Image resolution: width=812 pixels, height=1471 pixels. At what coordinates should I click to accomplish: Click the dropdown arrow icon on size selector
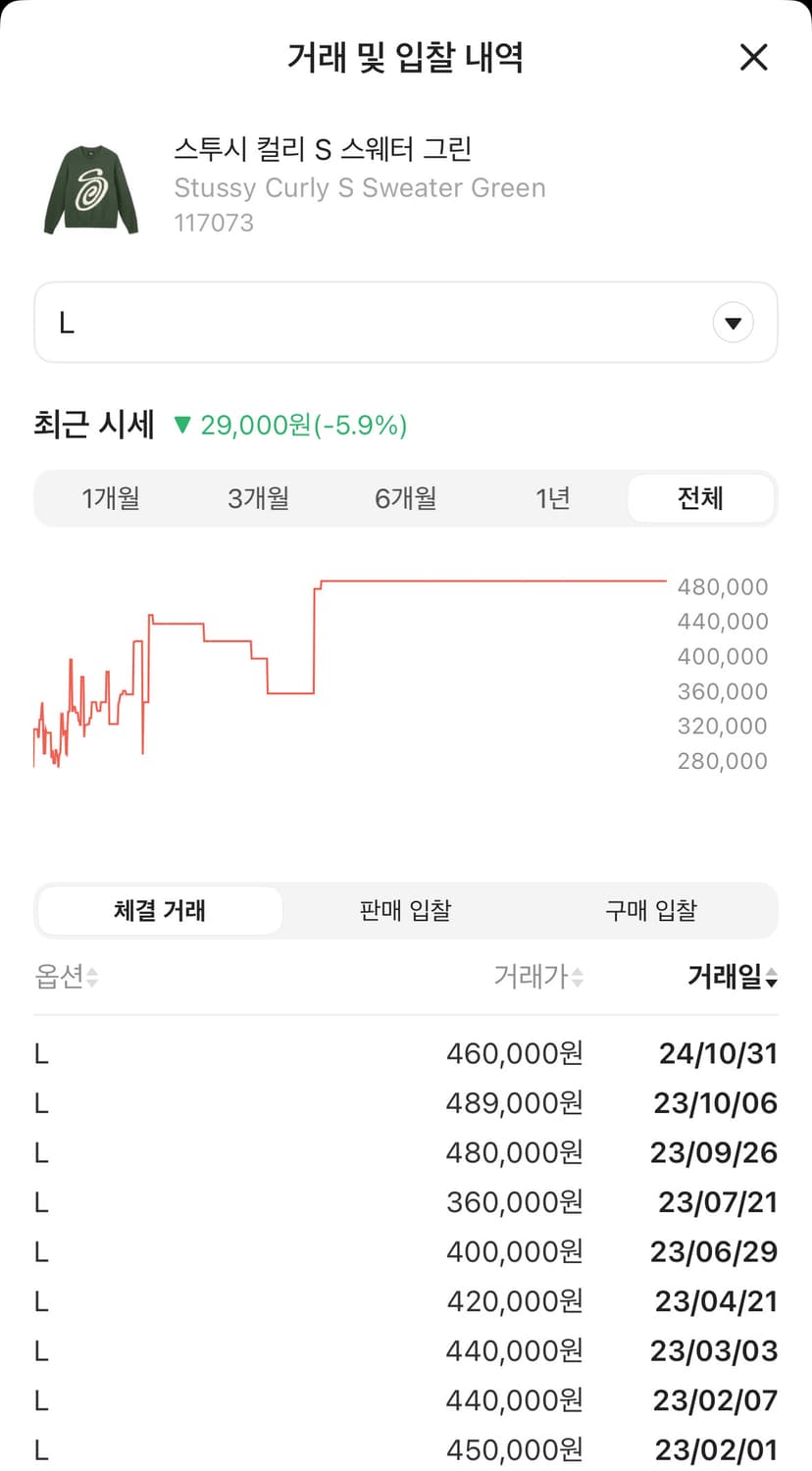tap(733, 322)
